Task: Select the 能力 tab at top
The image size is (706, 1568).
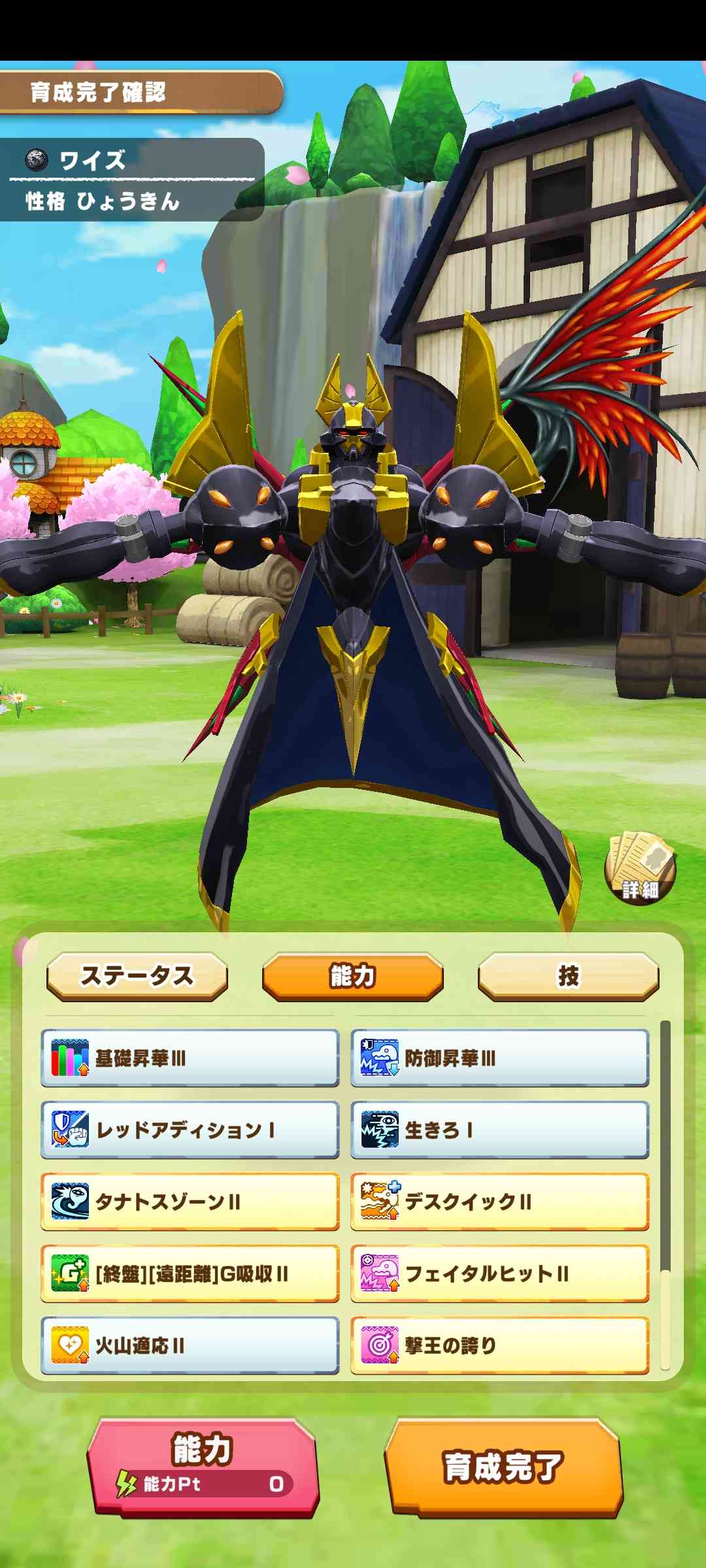Action: pyautogui.click(x=353, y=976)
